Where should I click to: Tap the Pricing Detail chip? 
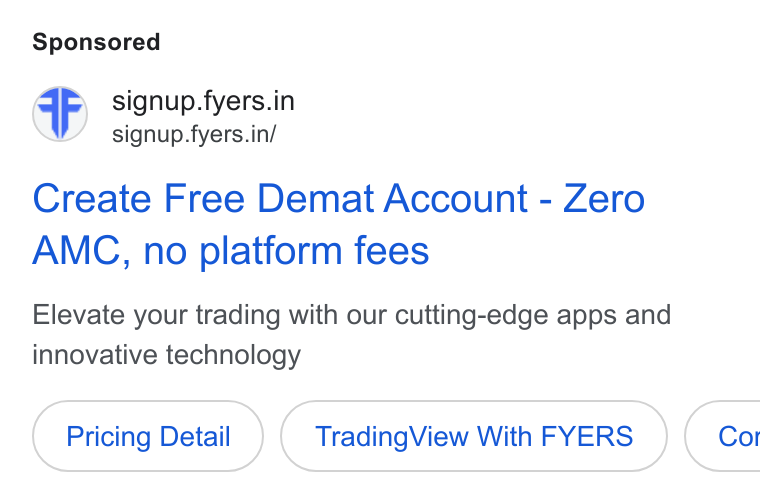[x=148, y=436]
